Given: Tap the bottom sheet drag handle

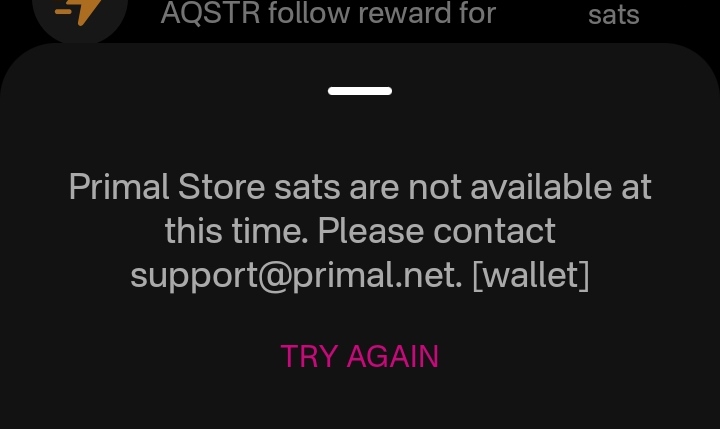Looking at the screenshot, I should point(359,91).
